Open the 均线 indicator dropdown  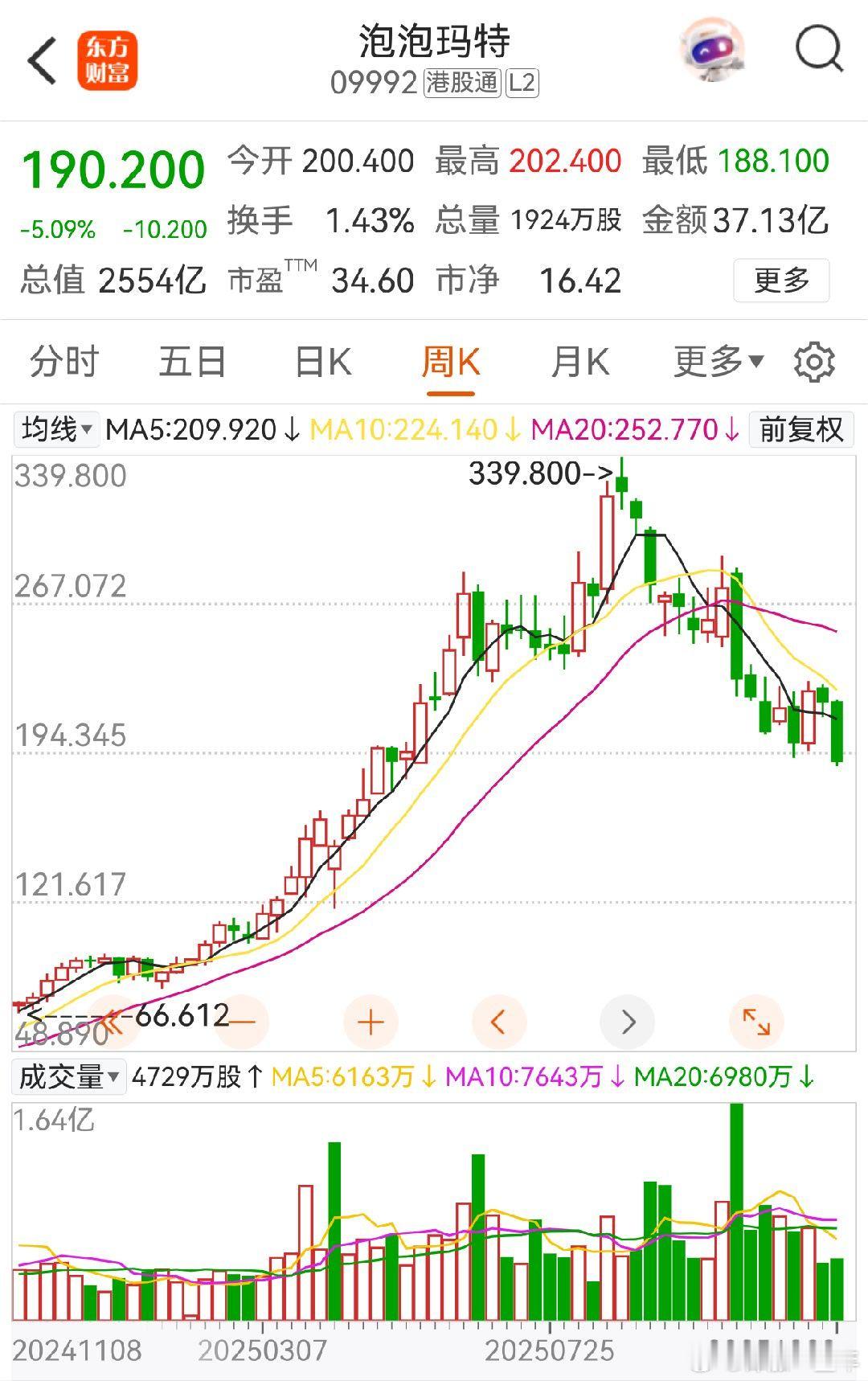(55, 428)
